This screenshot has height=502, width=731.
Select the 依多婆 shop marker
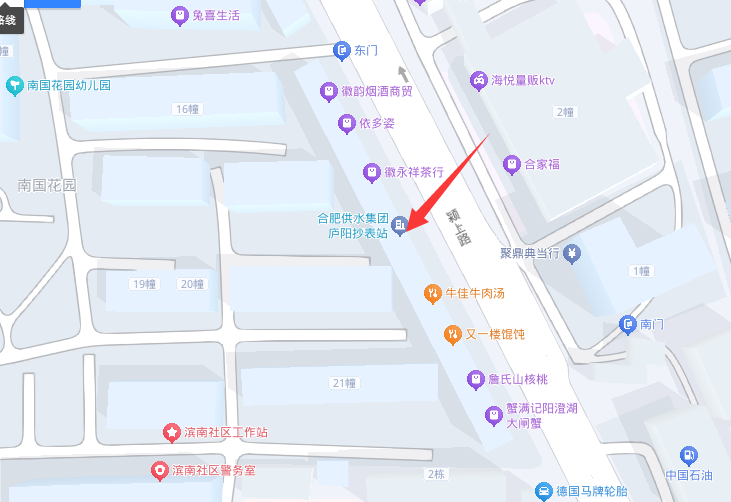point(346,123)
